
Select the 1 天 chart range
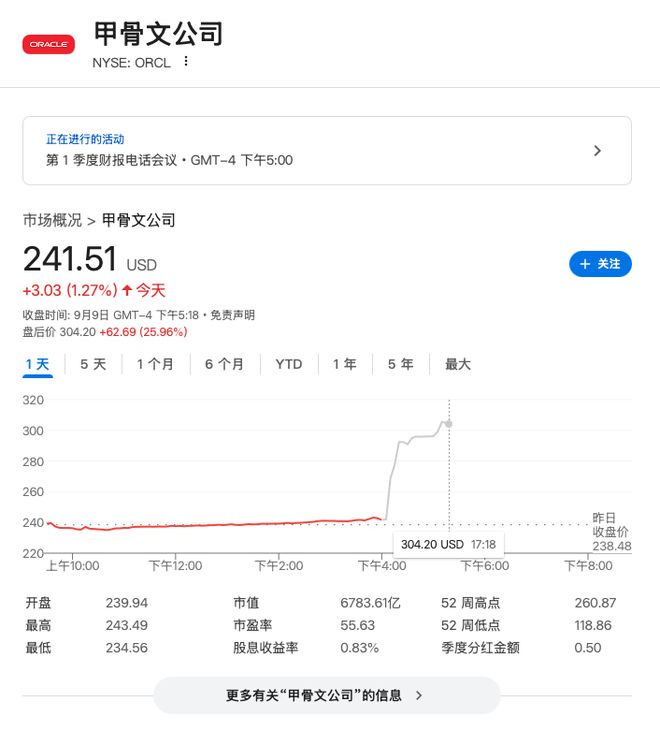click(x=37, y=365)
